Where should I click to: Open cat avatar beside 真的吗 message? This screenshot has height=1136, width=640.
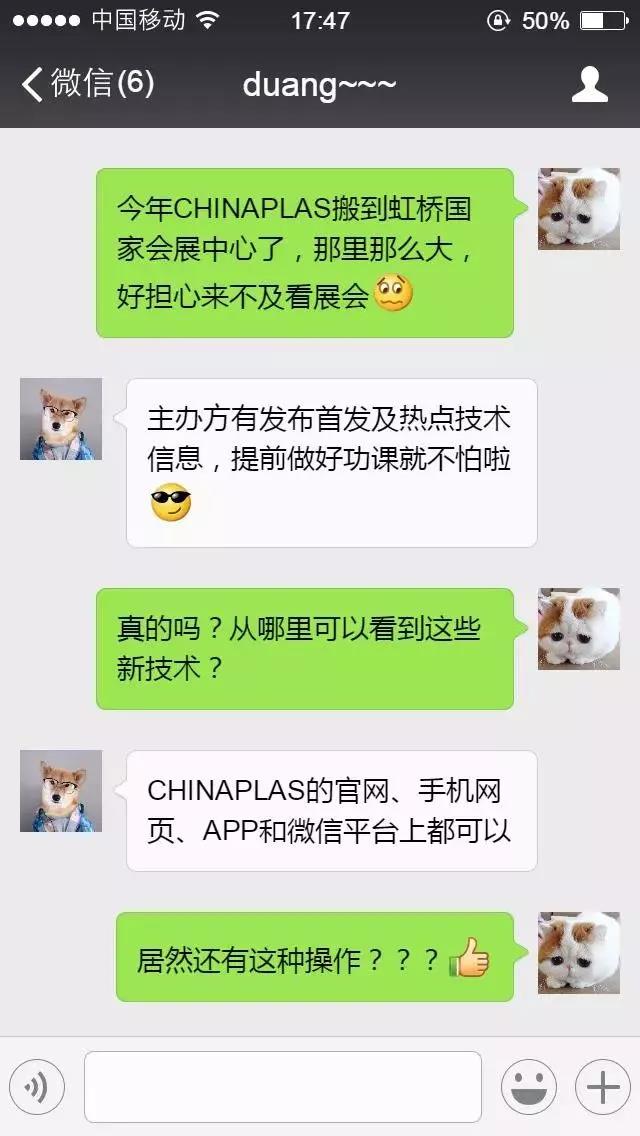tap(579, 629)
